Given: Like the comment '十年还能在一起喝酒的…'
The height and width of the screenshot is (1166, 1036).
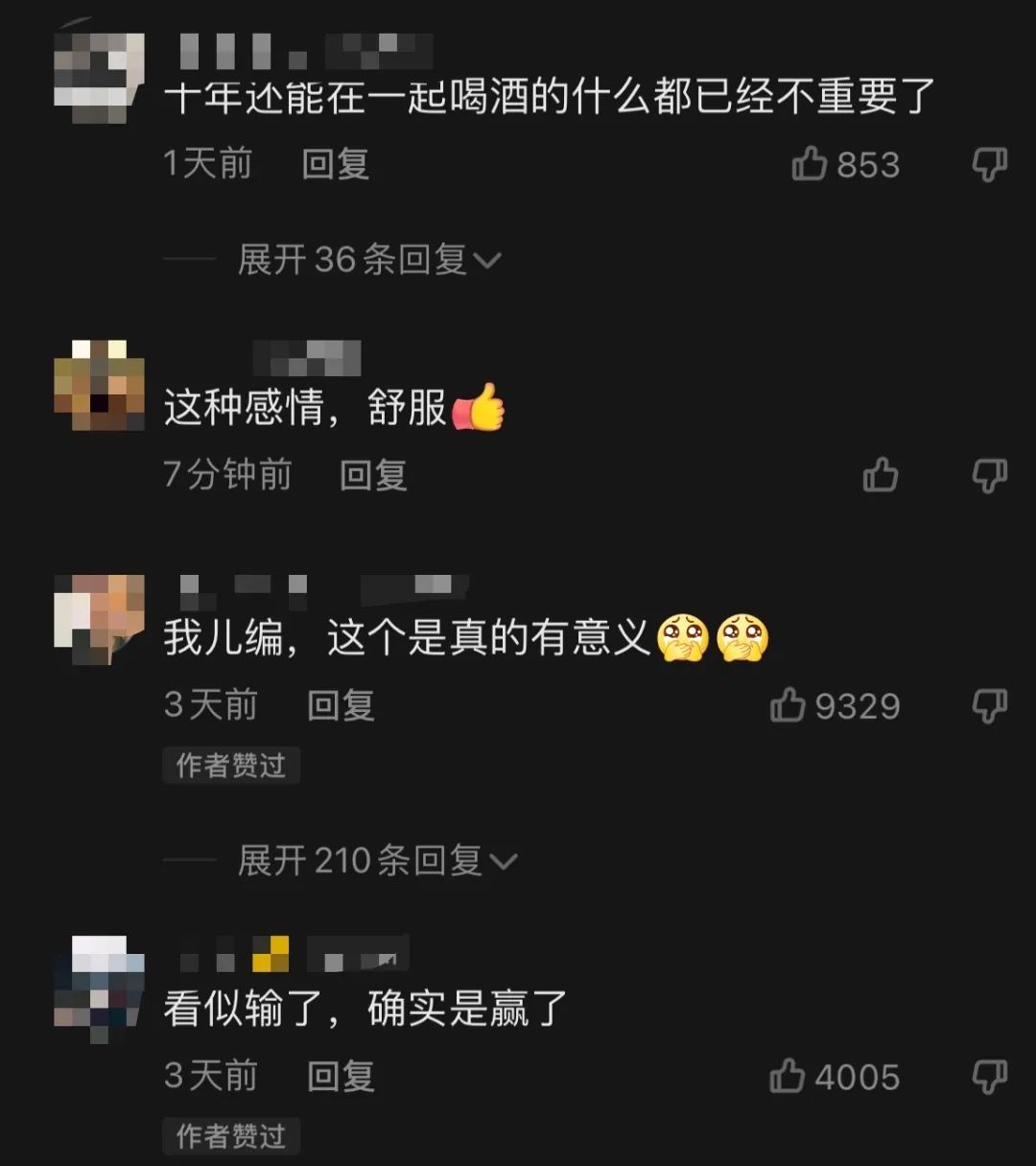Looking at the screenshot, I should (x=811, y=164).
